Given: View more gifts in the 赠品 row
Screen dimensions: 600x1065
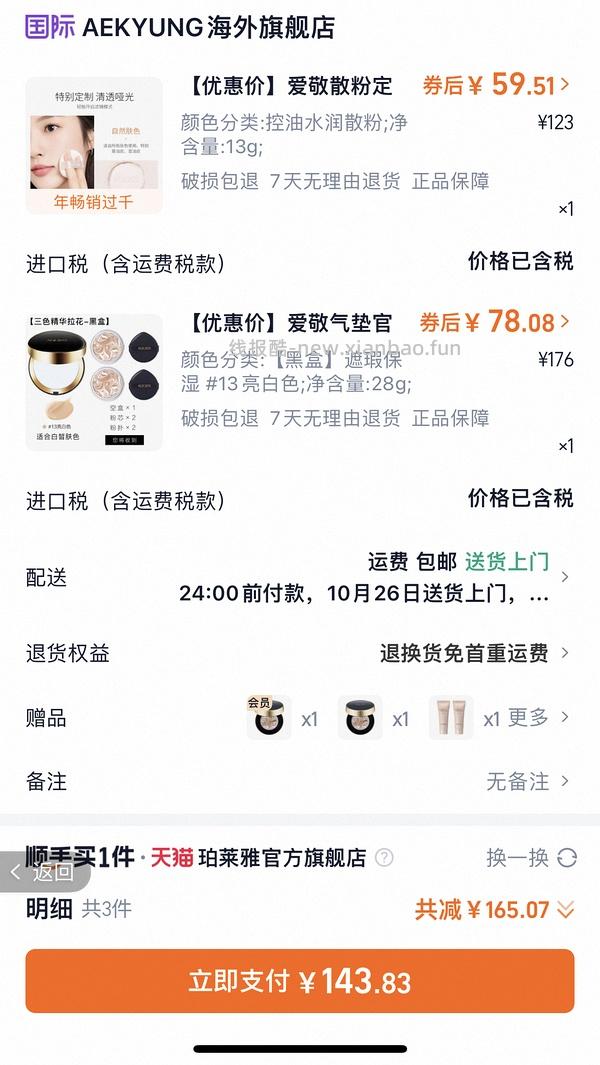Looking at the screenshot, I should coord(537,717).
